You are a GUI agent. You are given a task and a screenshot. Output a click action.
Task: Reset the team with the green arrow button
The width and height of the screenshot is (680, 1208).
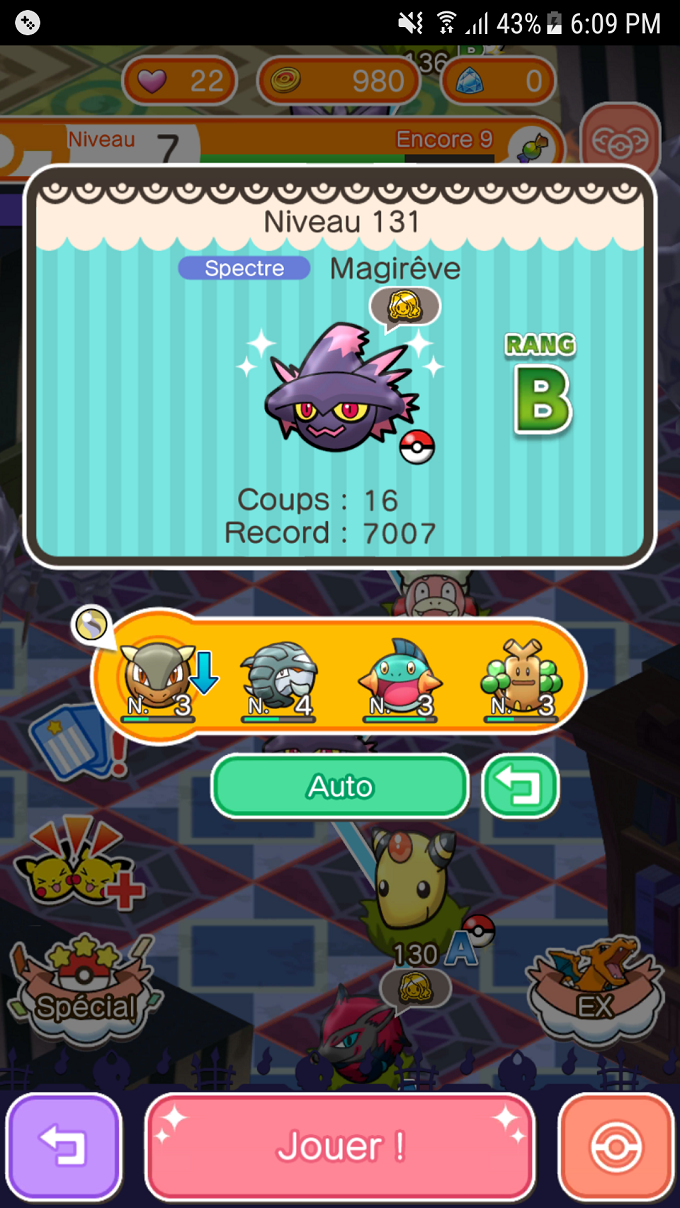coord(520,787)
